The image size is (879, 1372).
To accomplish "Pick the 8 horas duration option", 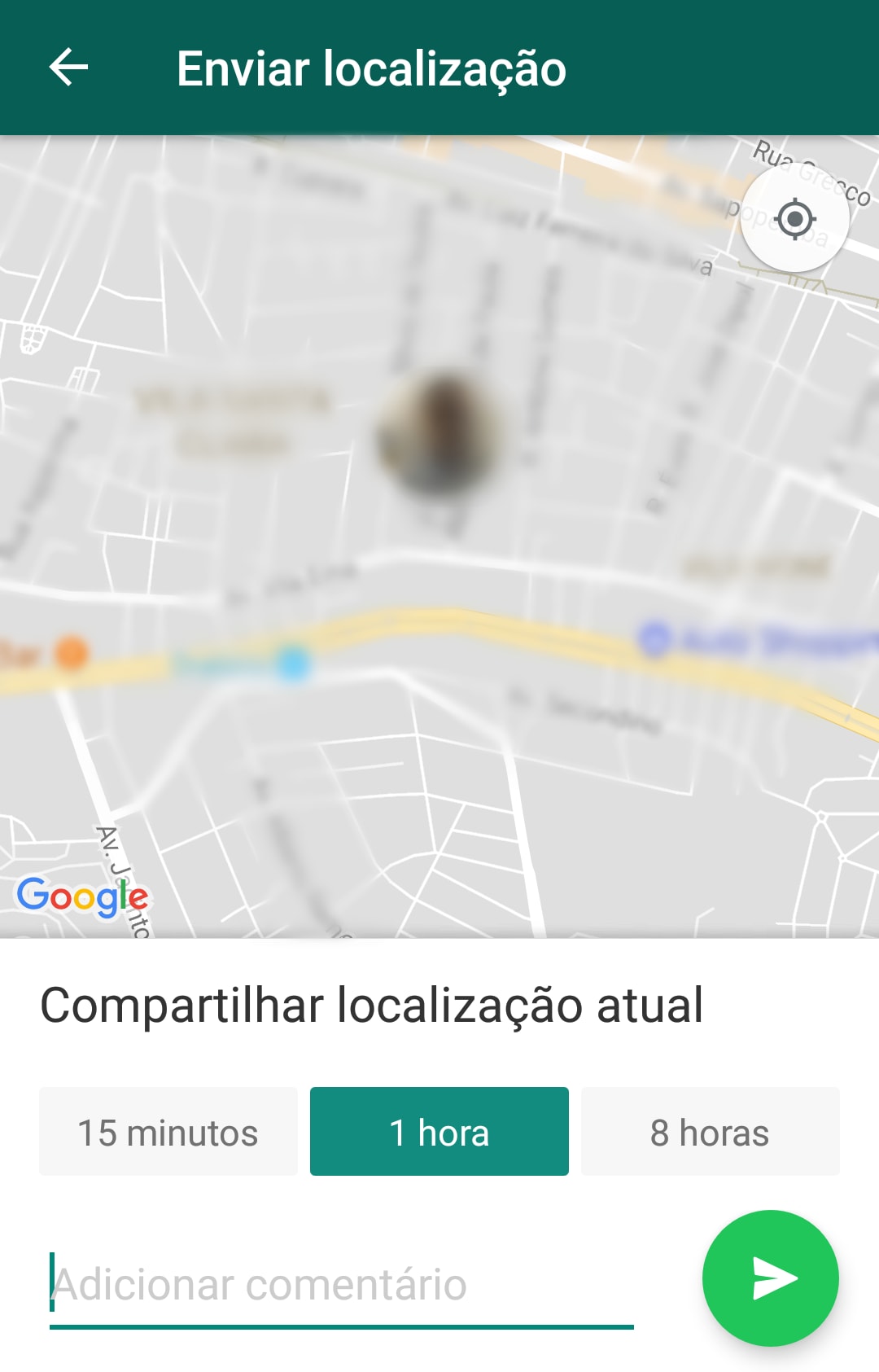I will click(710, 1132).
